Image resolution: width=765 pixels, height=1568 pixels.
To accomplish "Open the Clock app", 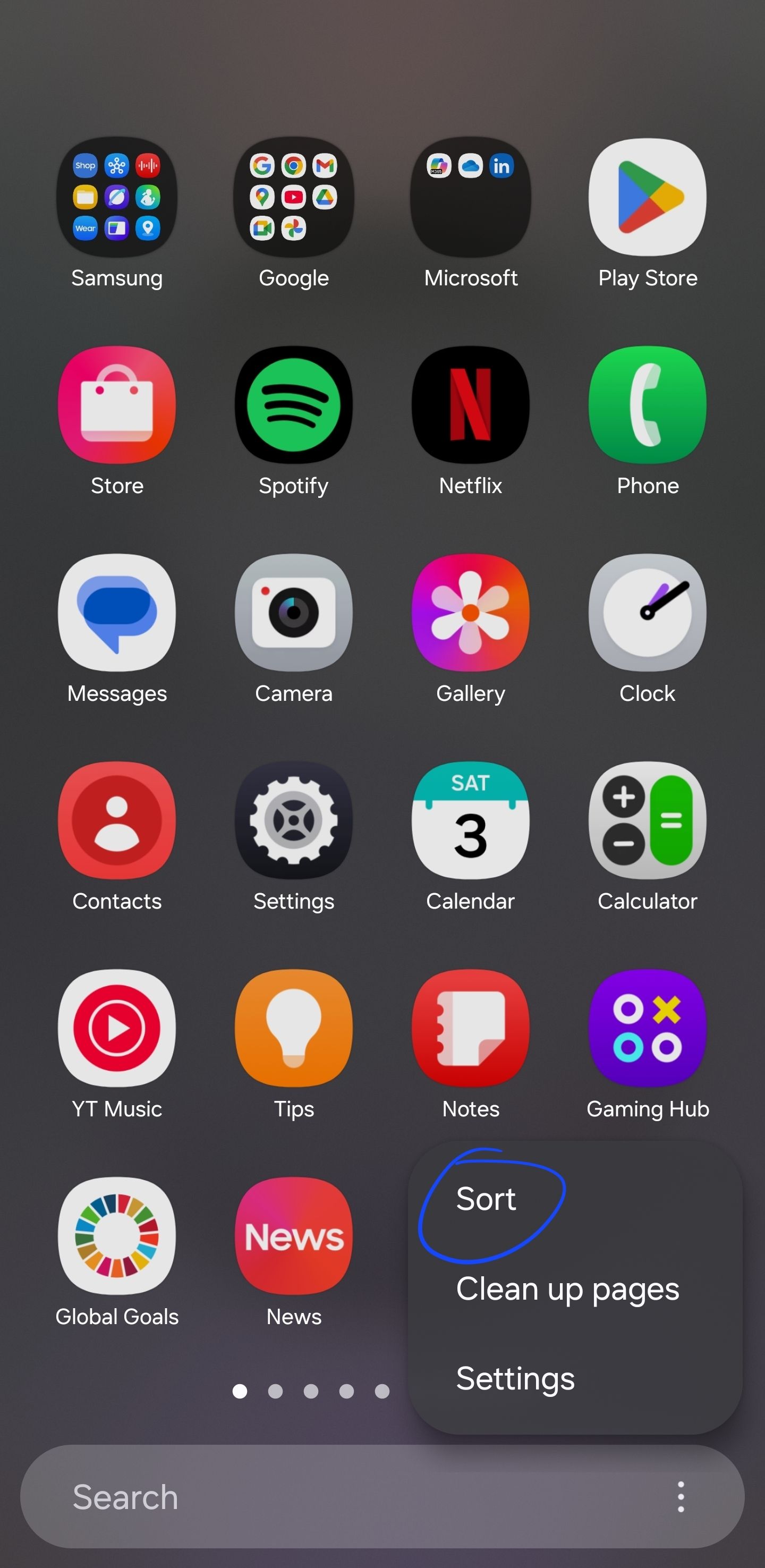I will (647, 613).
